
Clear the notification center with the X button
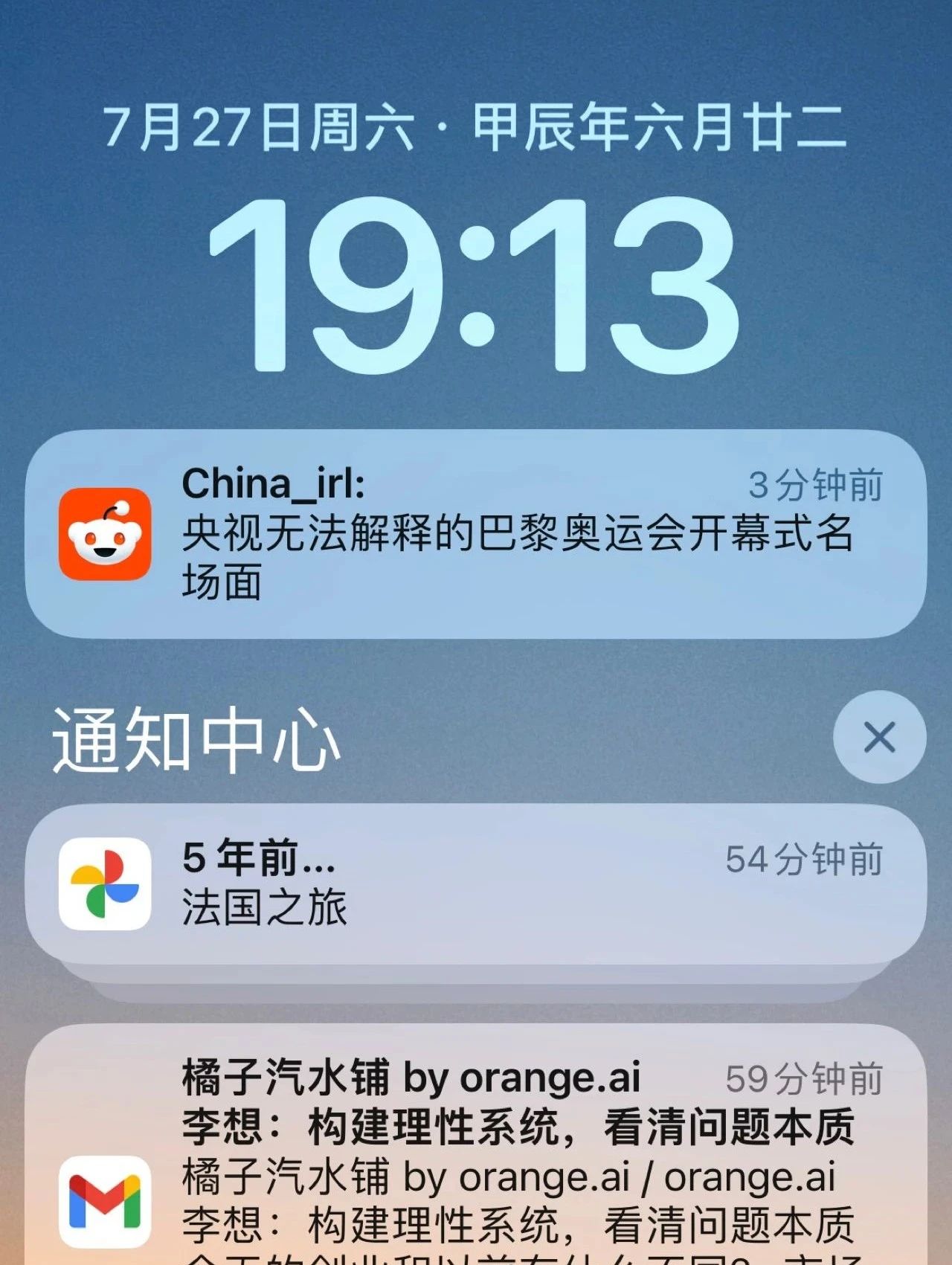pos(879,737)
